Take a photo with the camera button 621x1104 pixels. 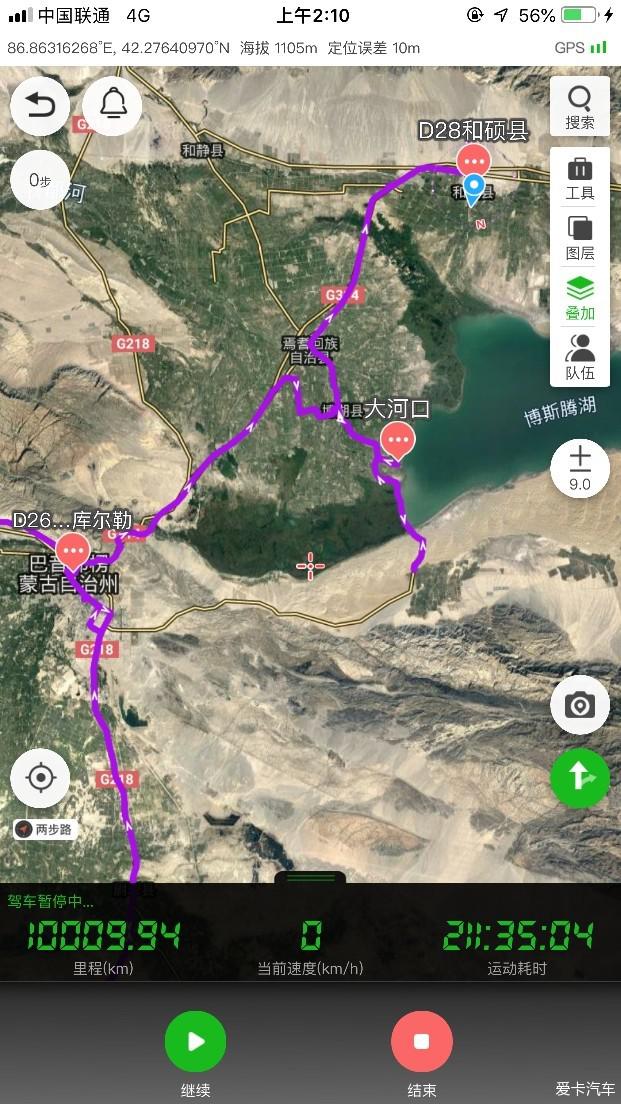click(x=580, y=705)
